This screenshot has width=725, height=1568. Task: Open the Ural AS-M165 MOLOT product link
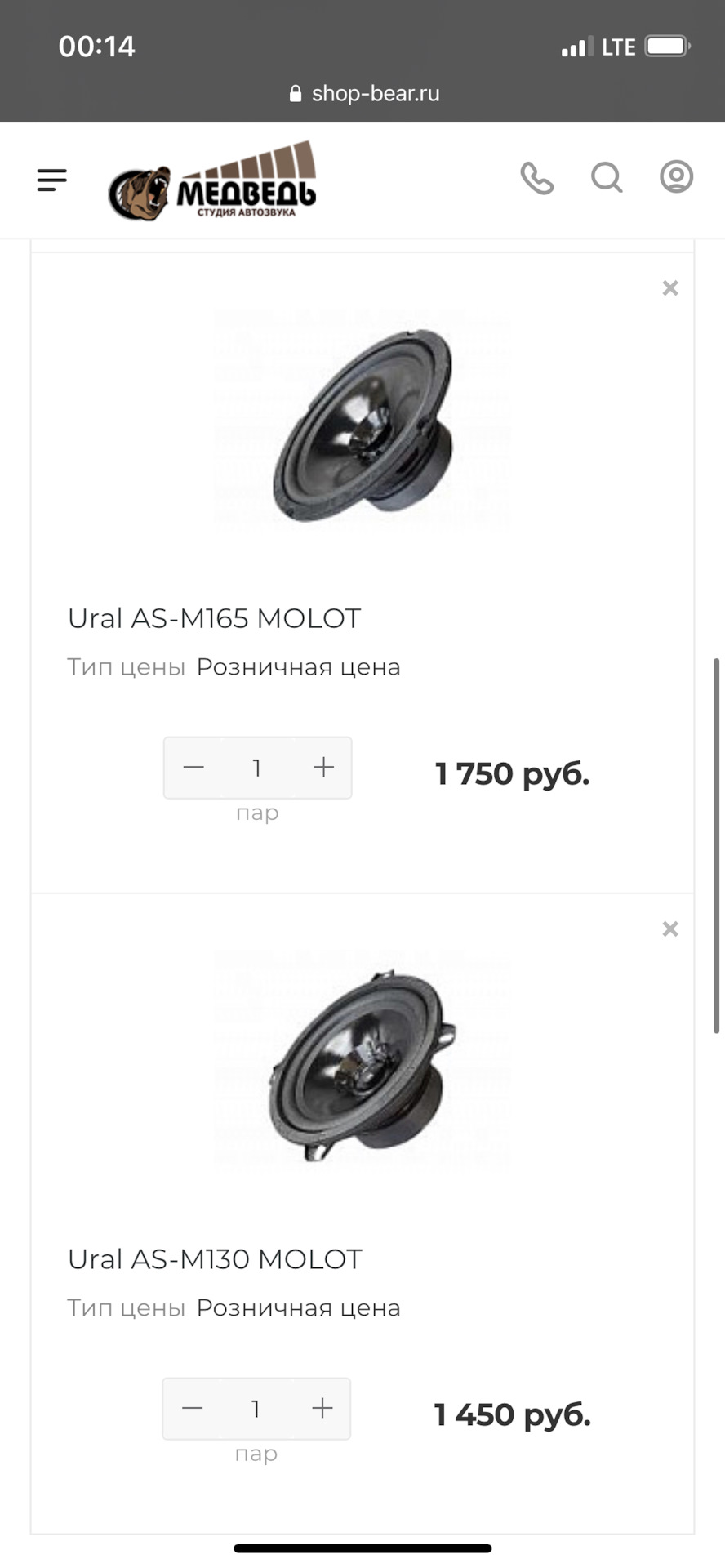(215, 618)
